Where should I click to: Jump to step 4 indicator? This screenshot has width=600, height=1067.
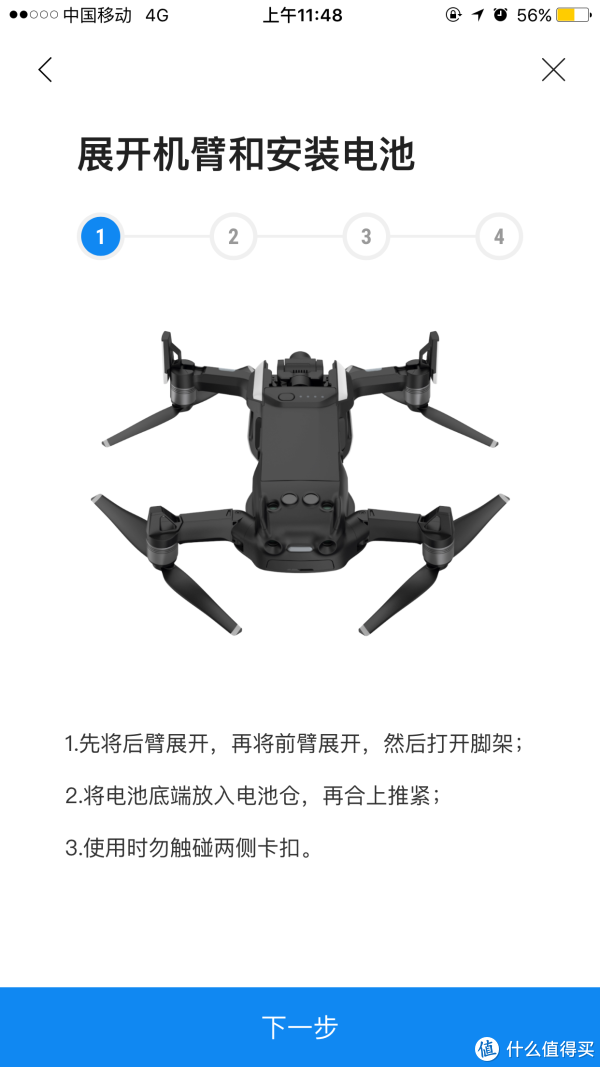click(499, 237)
